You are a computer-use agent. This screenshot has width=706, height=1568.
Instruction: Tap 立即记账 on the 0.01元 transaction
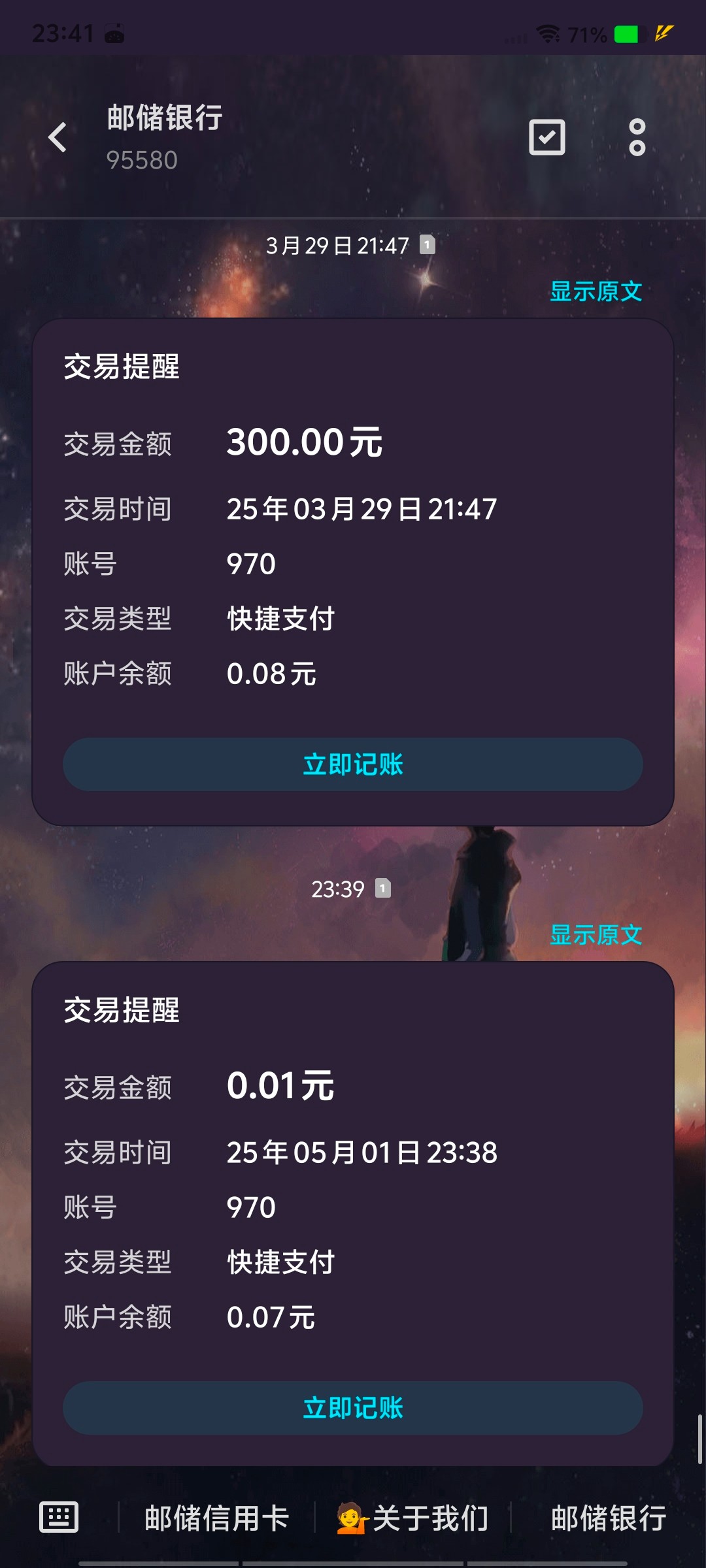pyautogui.click(x=353, y=1408)
